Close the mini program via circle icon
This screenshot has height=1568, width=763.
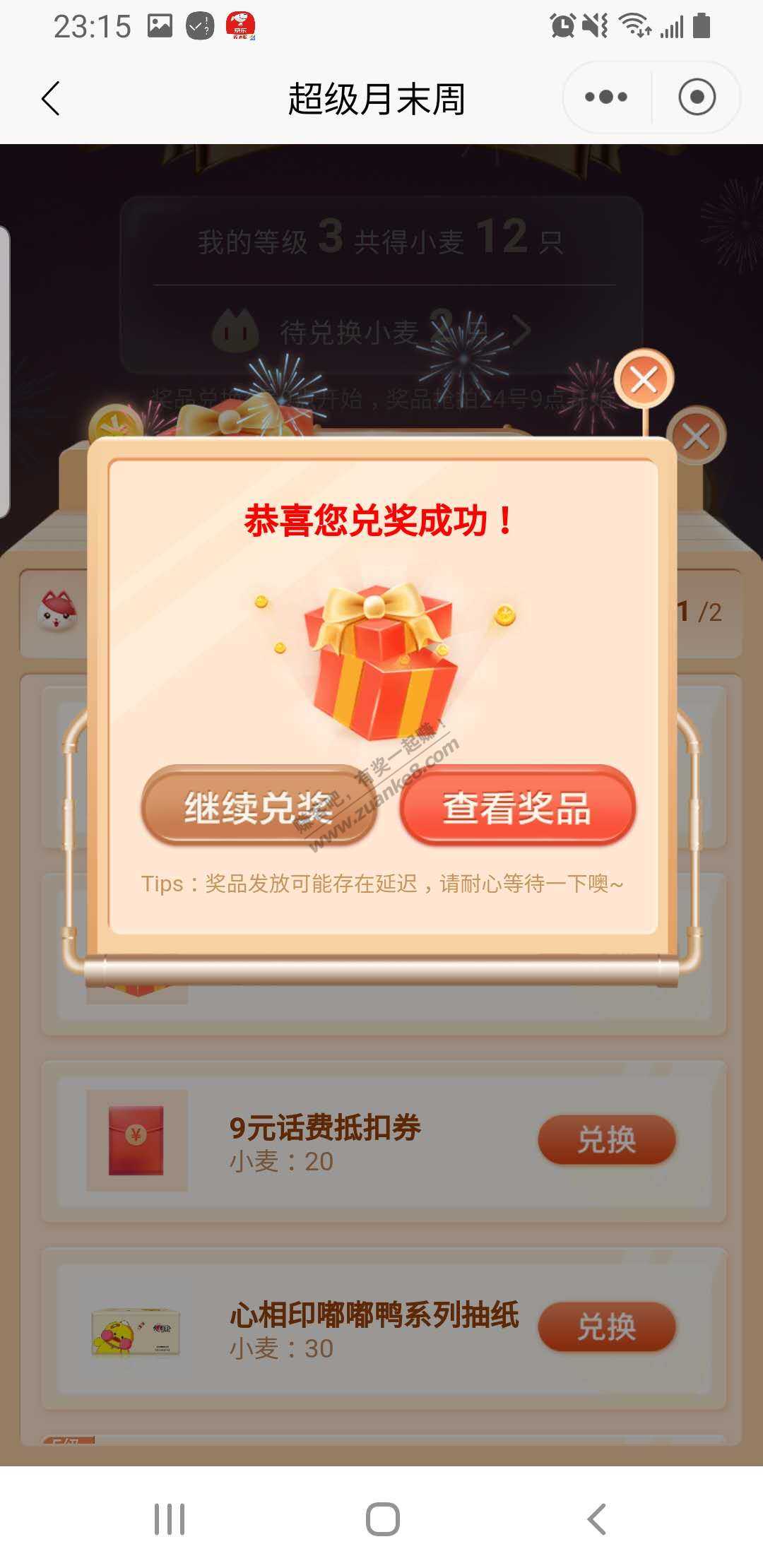point(697,97)
